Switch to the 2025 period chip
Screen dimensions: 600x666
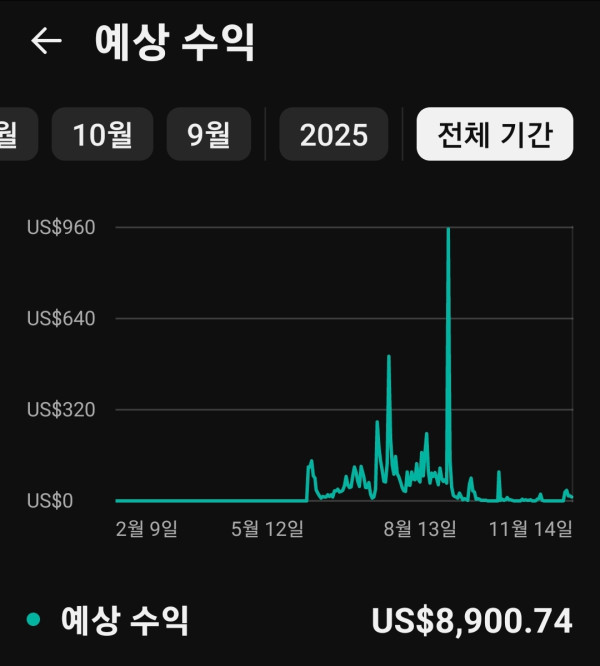[x=334, y=134]
